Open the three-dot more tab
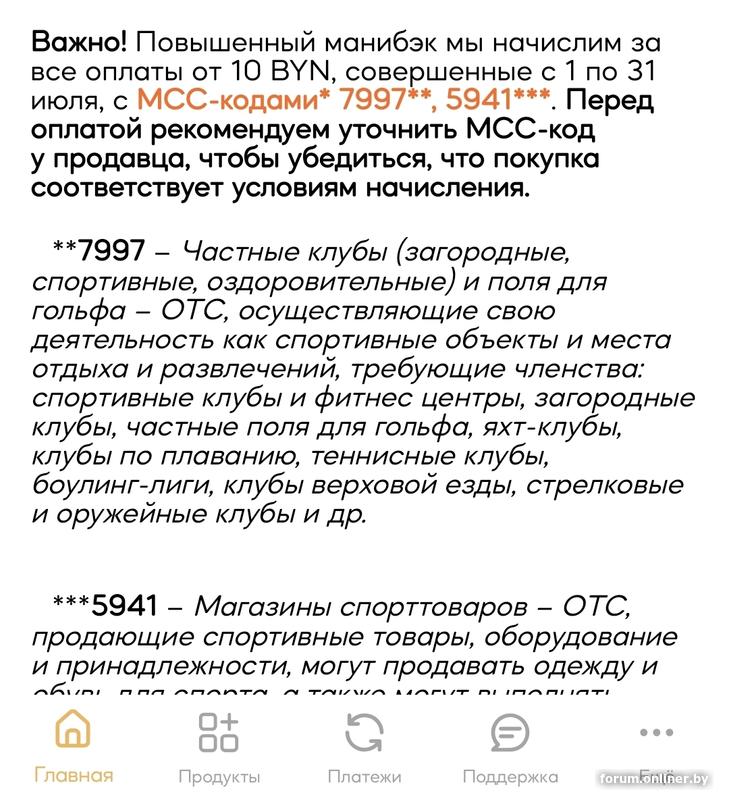Viewport: 729px width, 800px height. (x=656, y=740)
